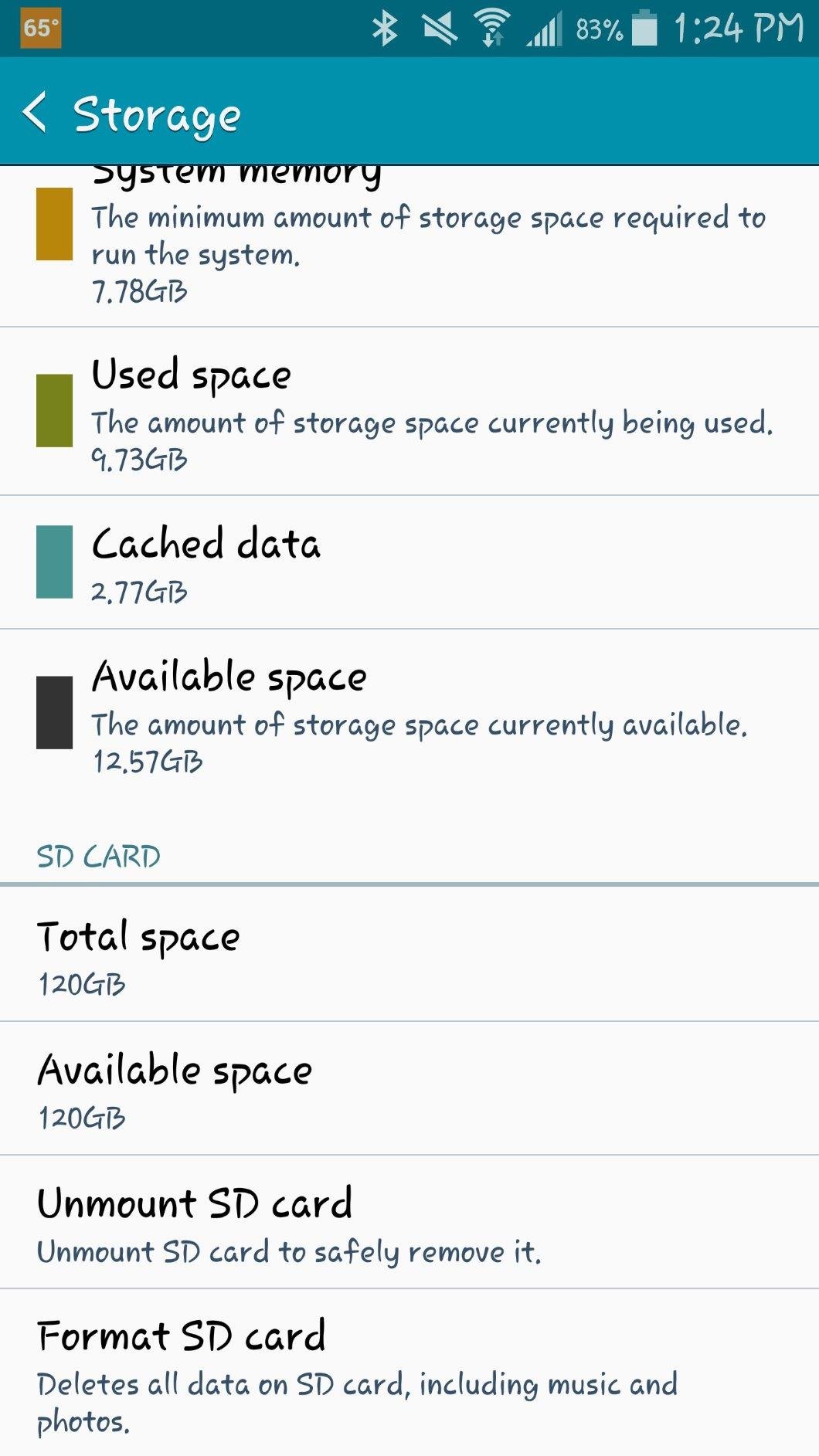Select Format SD card

(409, 1373)
